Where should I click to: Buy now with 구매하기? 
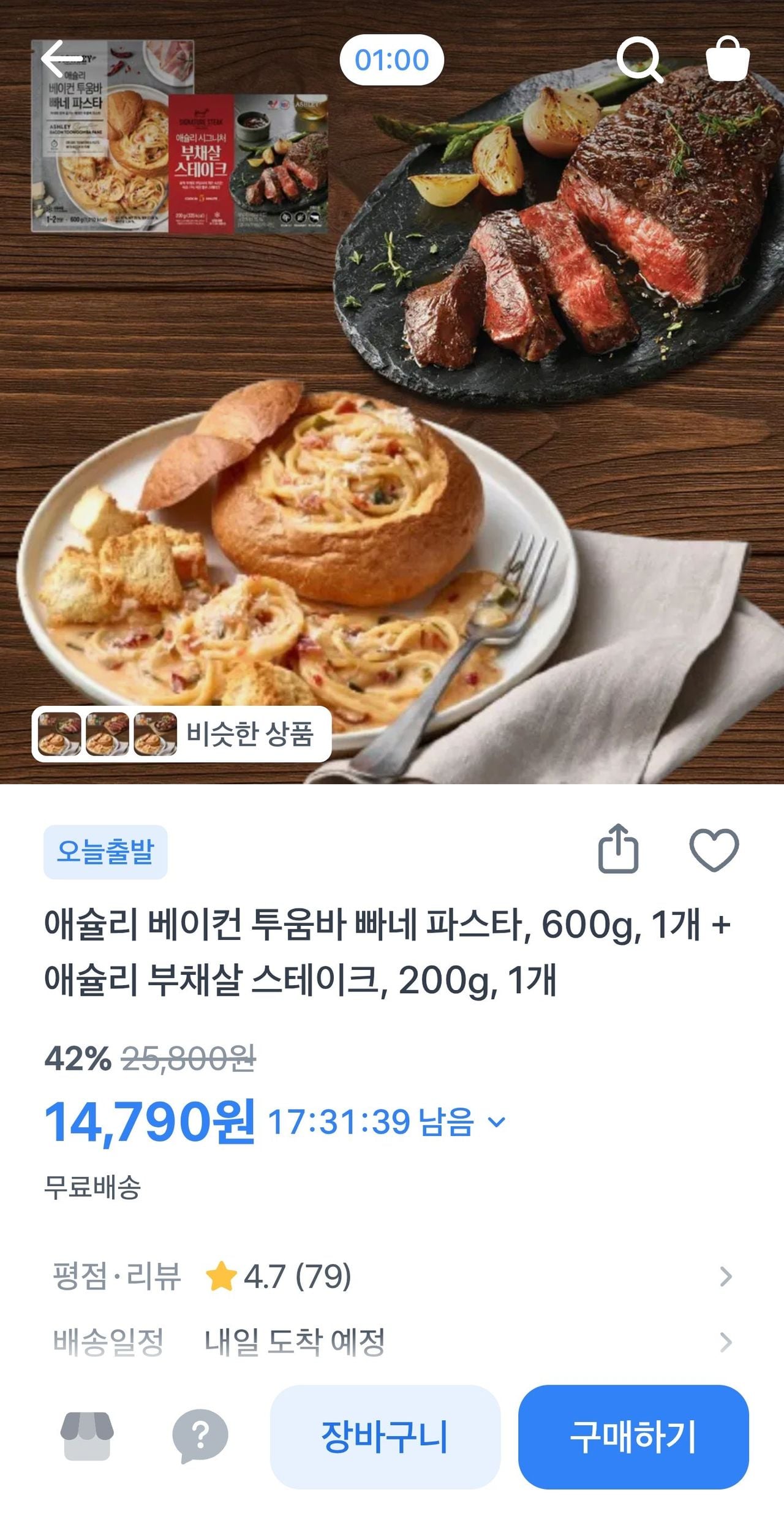[633, 1436]
